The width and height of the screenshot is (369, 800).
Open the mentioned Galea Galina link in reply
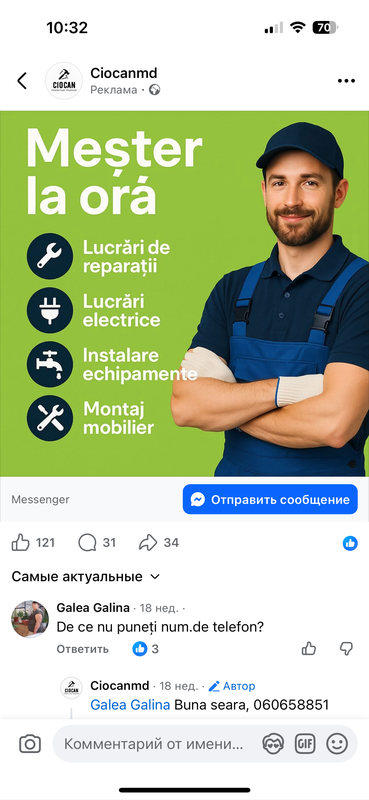[x=130, y=705]
